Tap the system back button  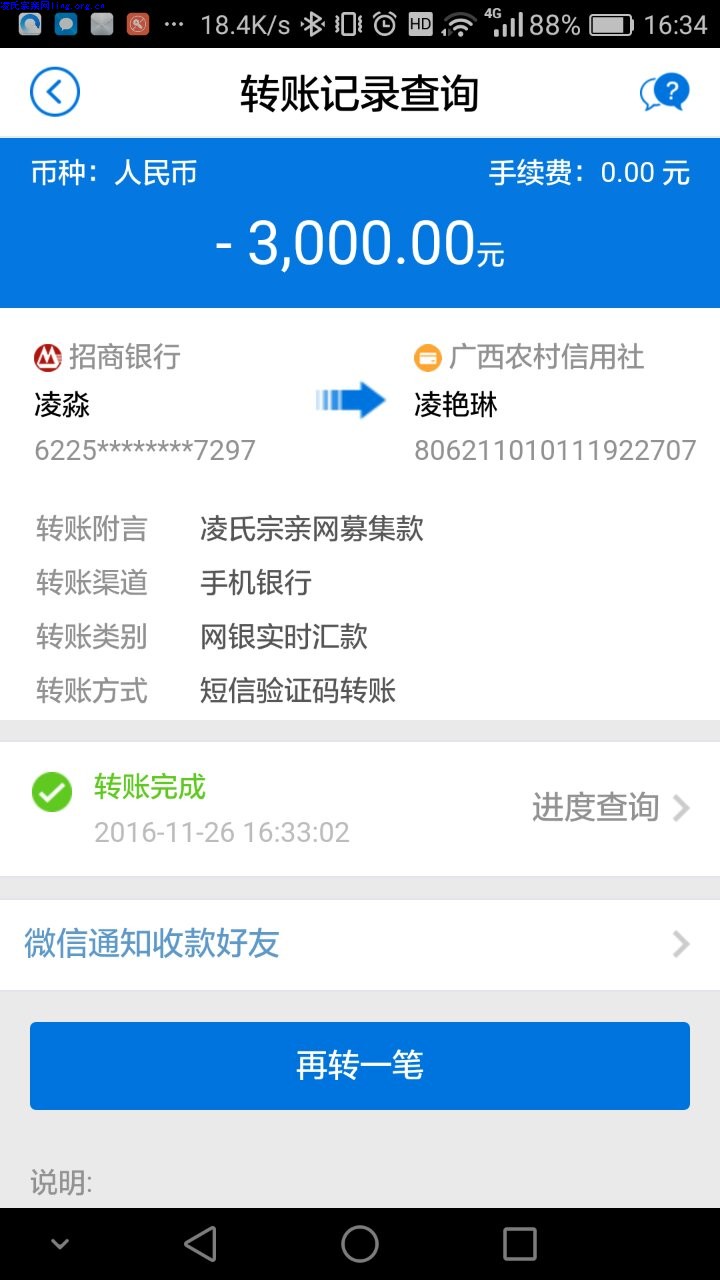coord(200,1244)
